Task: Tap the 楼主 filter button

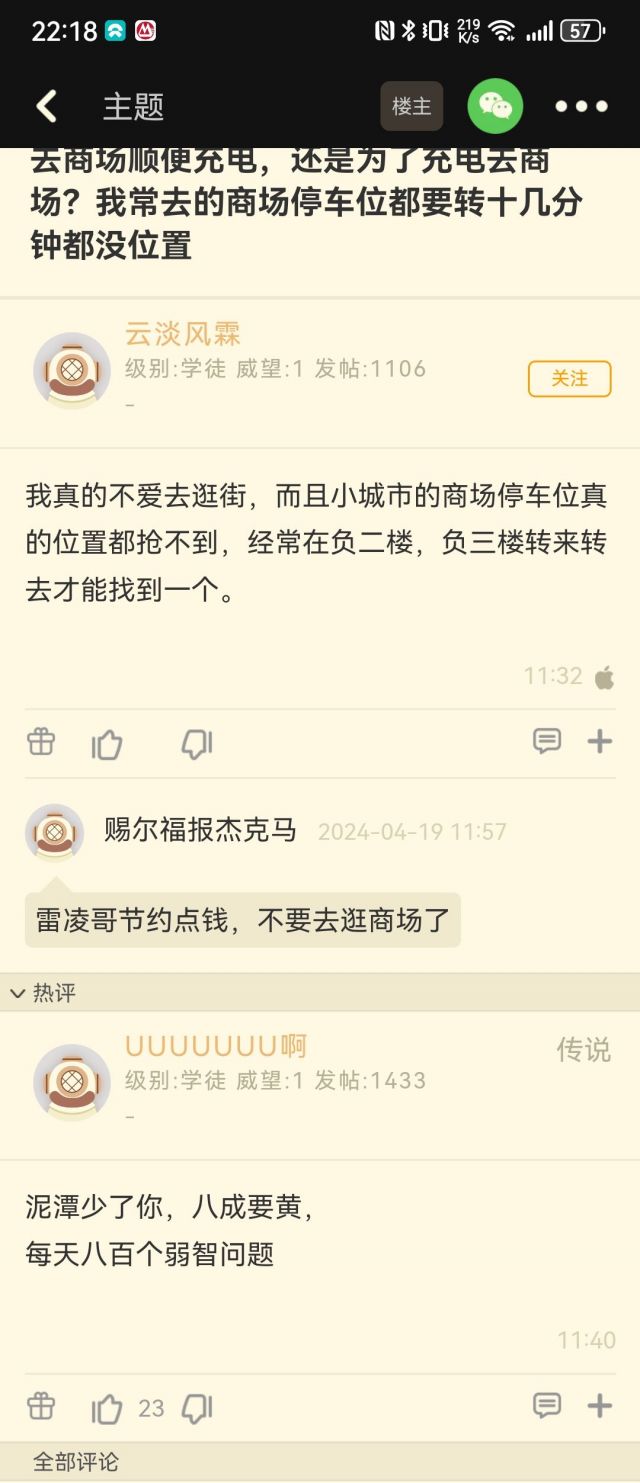Action: (411, 106)
